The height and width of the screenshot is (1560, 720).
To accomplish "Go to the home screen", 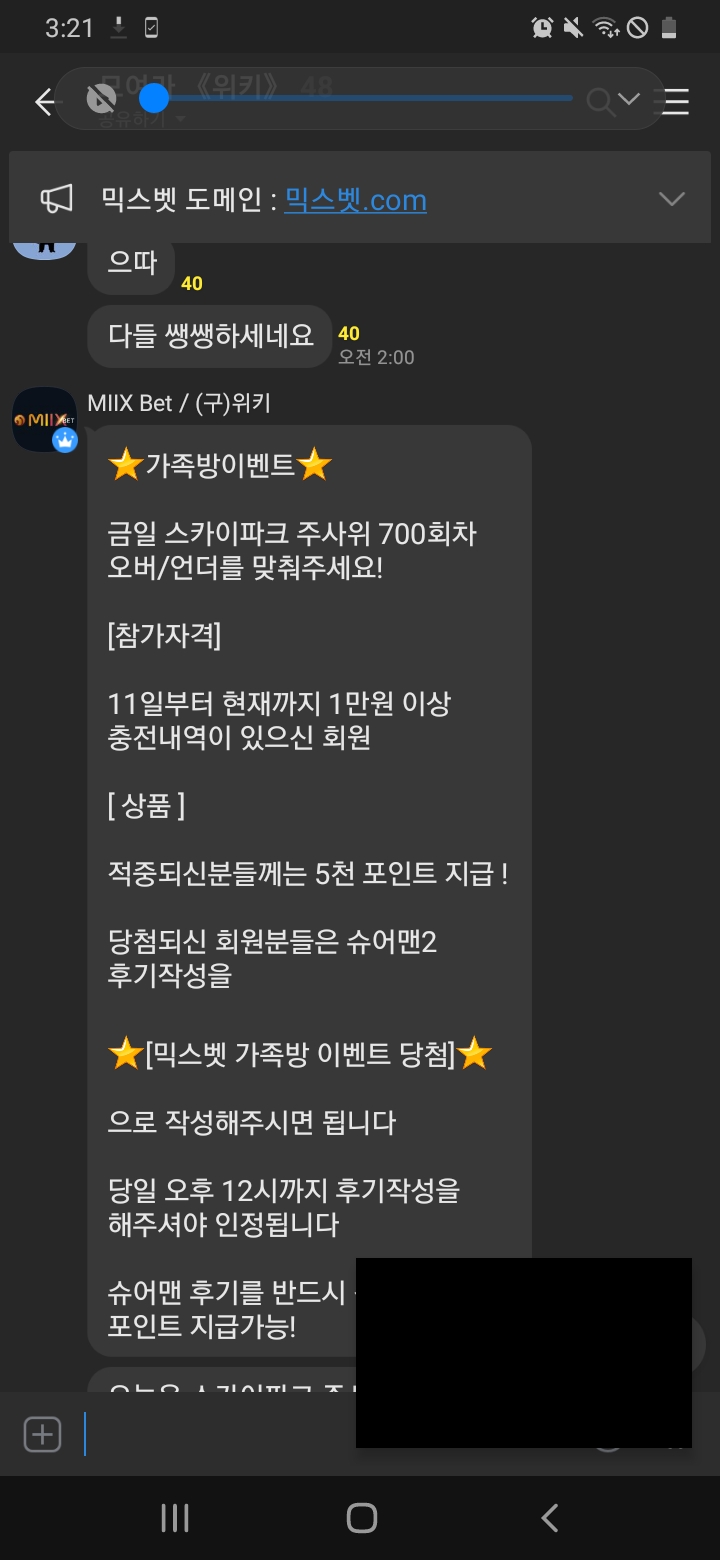I will click(361, 1518).
